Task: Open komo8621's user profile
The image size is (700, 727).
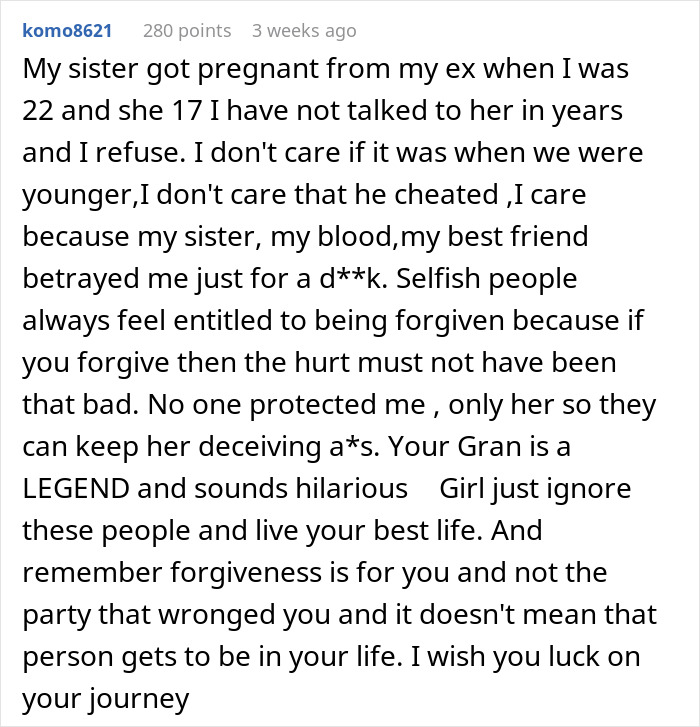Action: (x=68, y=31)
